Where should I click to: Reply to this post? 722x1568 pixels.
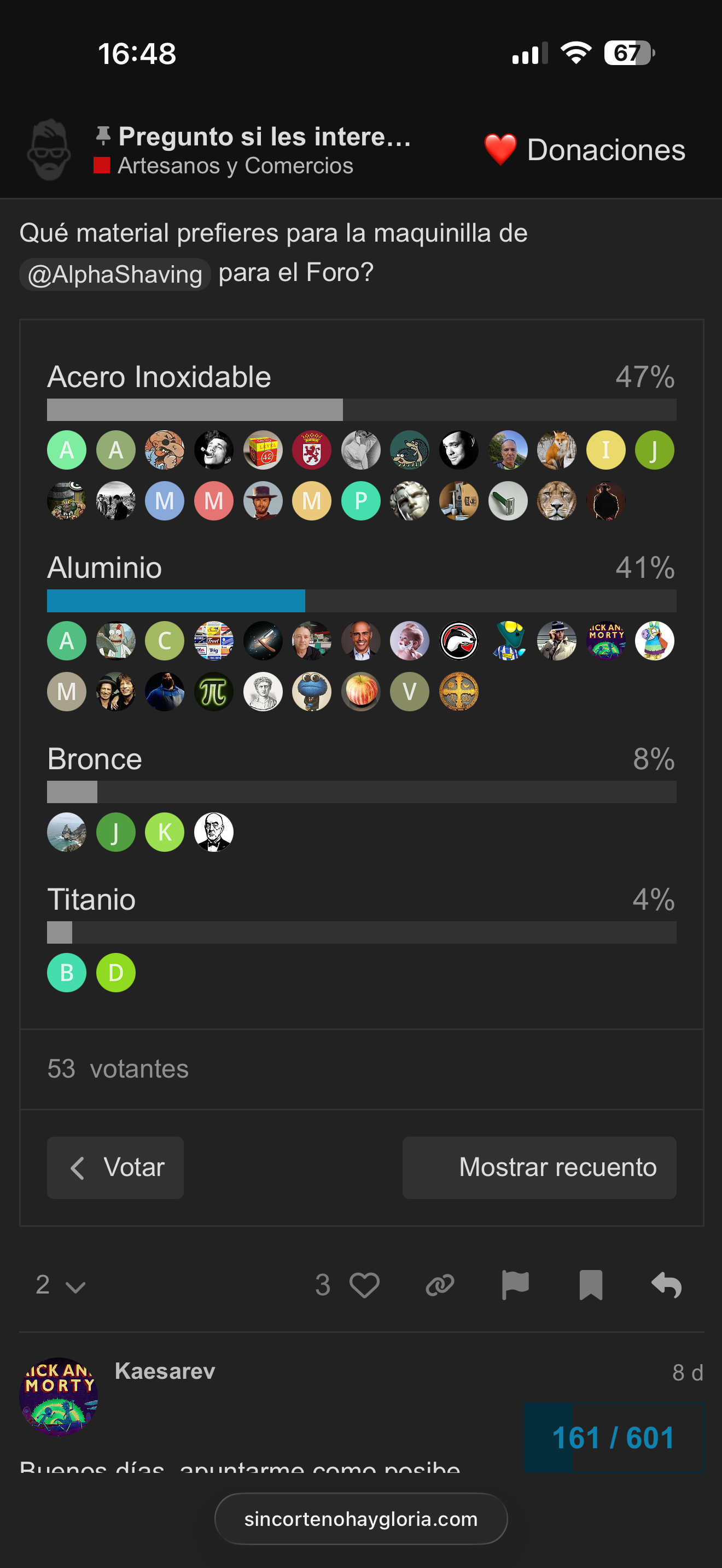(x=666, y=1285)
